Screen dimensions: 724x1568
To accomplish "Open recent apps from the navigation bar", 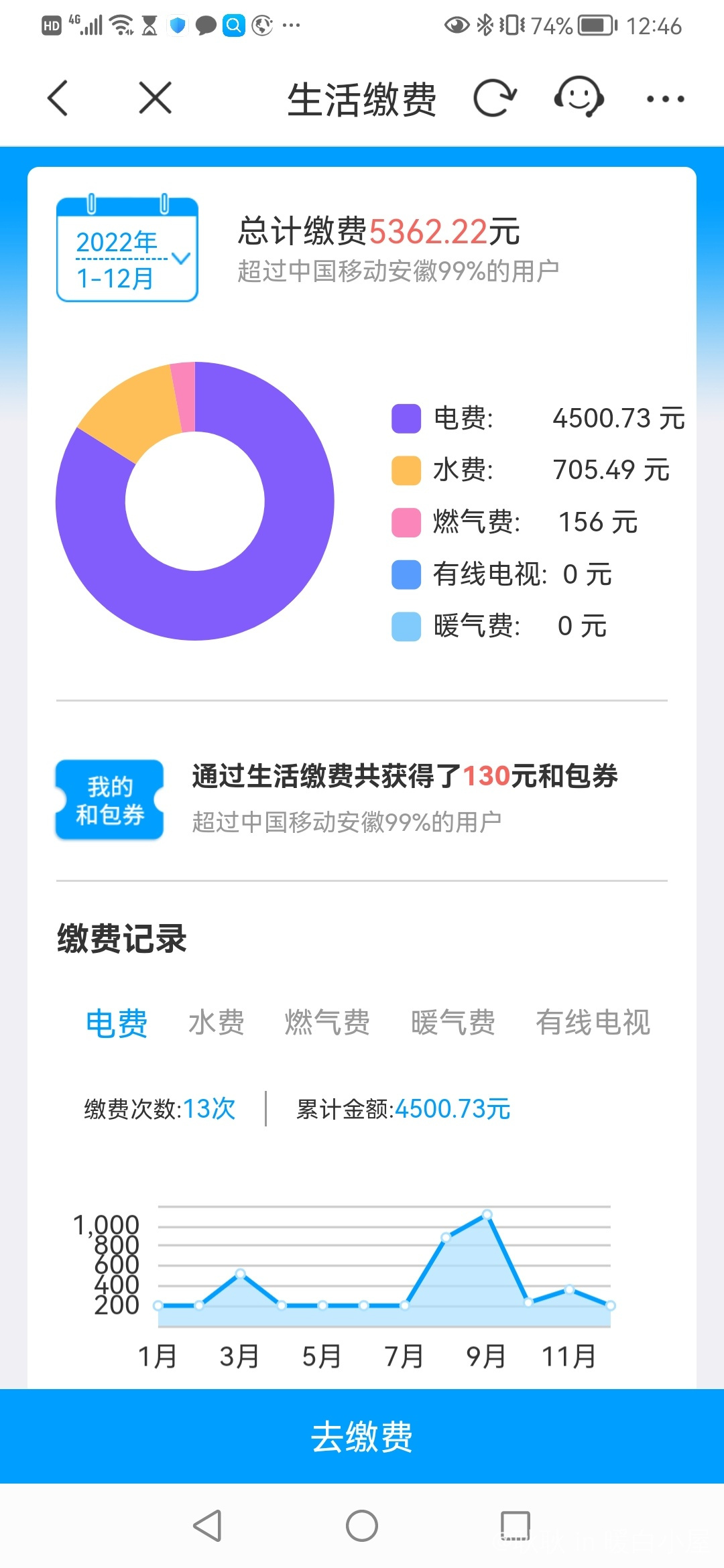I will tap(516, 1526).
